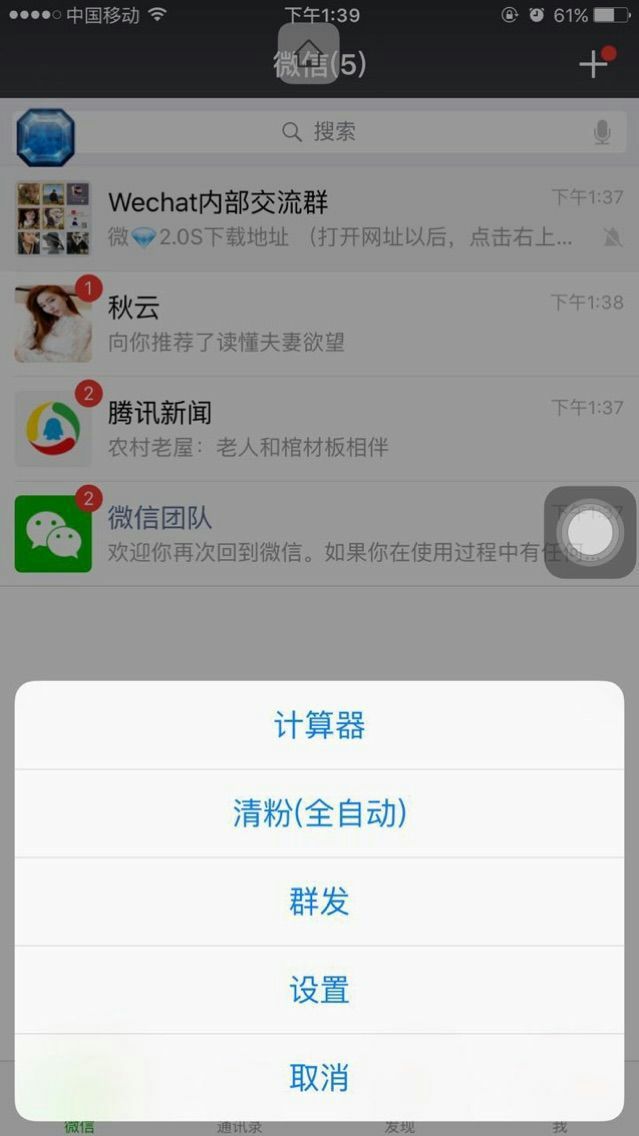639x1136 pixels.
Task: Tap the AssistiveTouch floating button
Action: [x=590, y=532]
